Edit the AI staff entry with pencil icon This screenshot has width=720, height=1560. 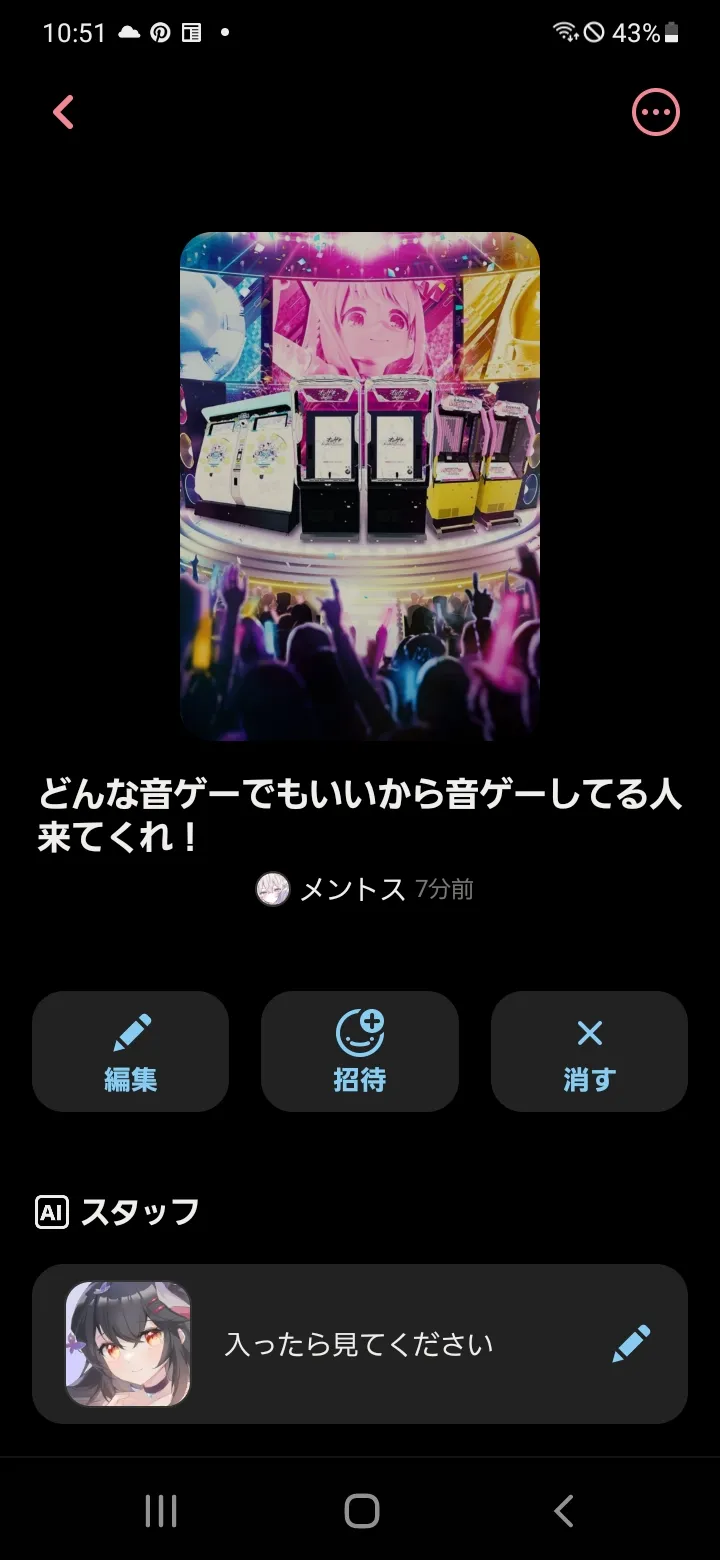click(x=631, y=1344)
